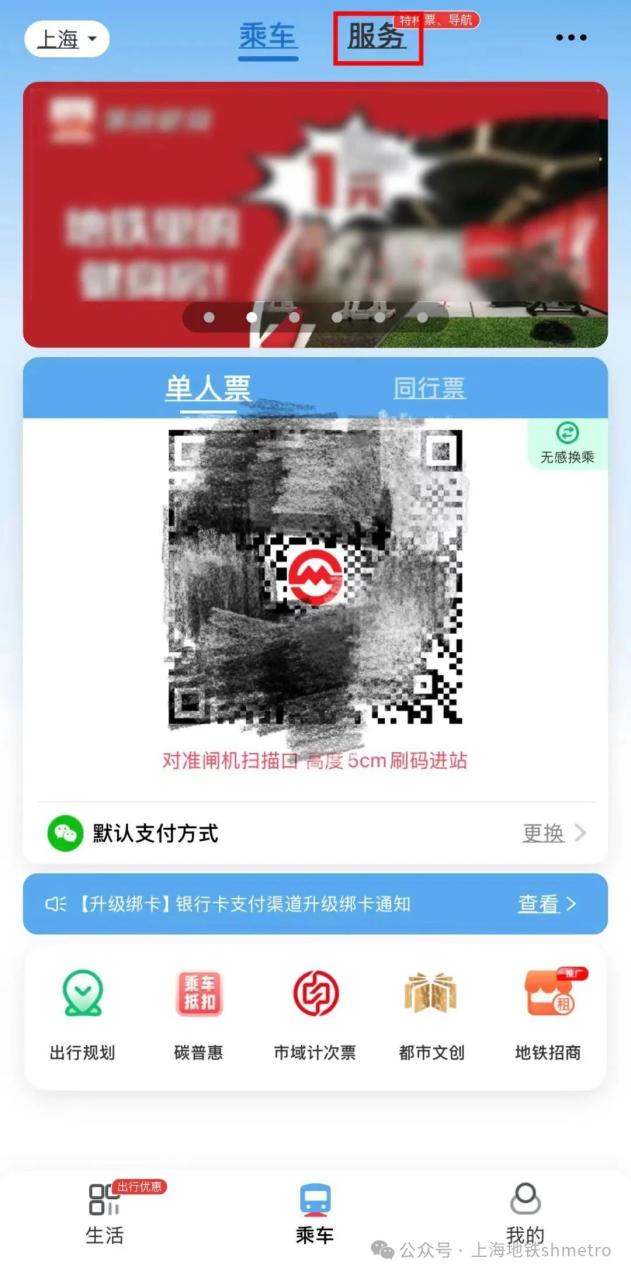The width and height of the screenshot is (631, 1275).
Task: Switch to the 服务 top tab
Action: point(377,38)
